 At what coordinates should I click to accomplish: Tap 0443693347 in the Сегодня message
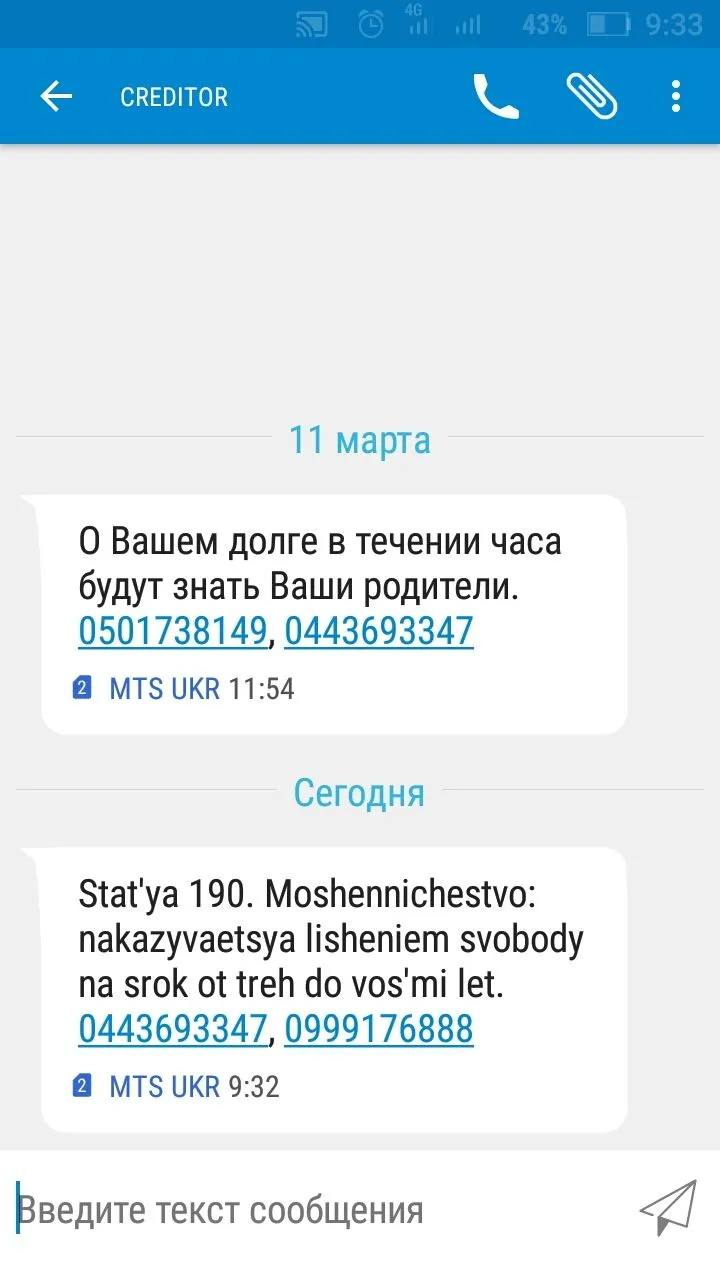(x=172, y=1029)
